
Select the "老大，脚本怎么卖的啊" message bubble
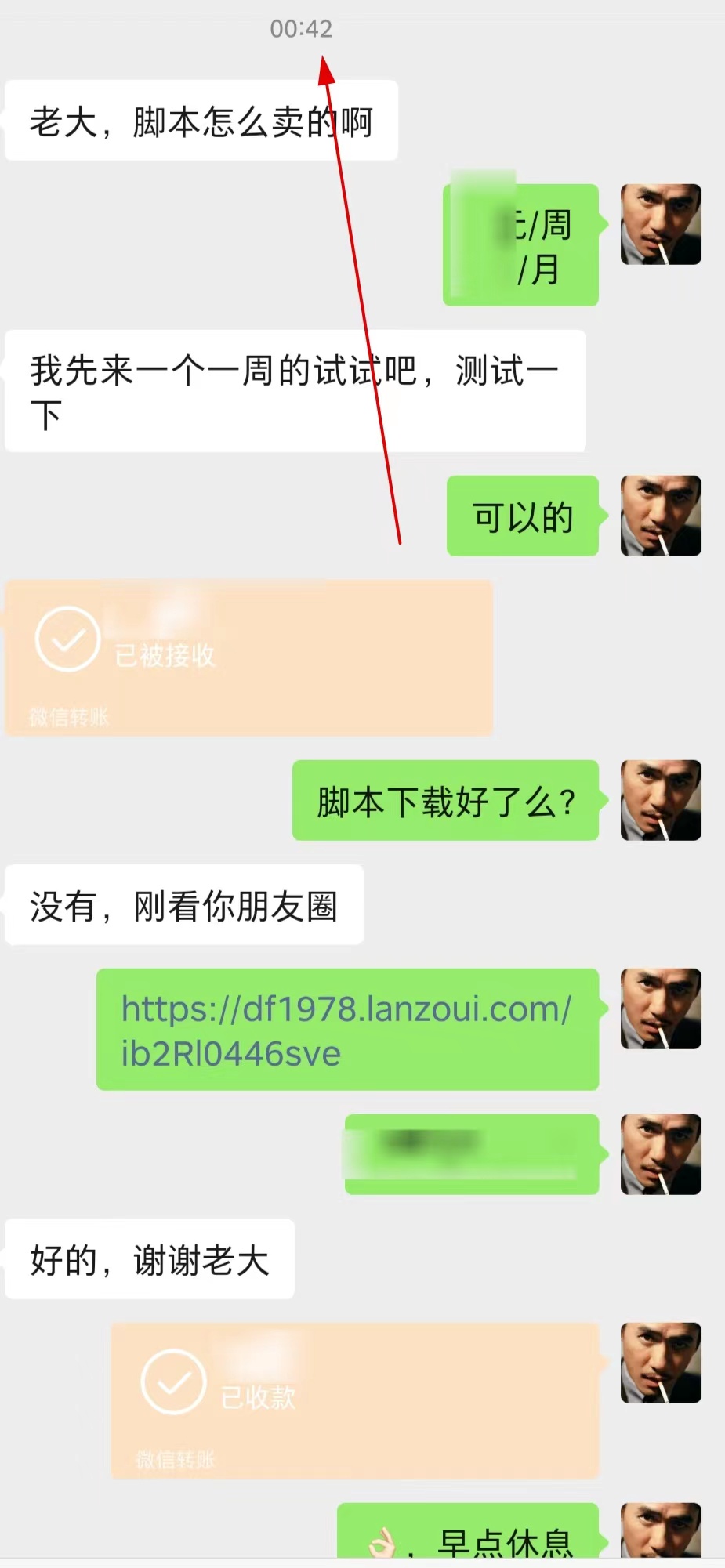click(201, 119)
